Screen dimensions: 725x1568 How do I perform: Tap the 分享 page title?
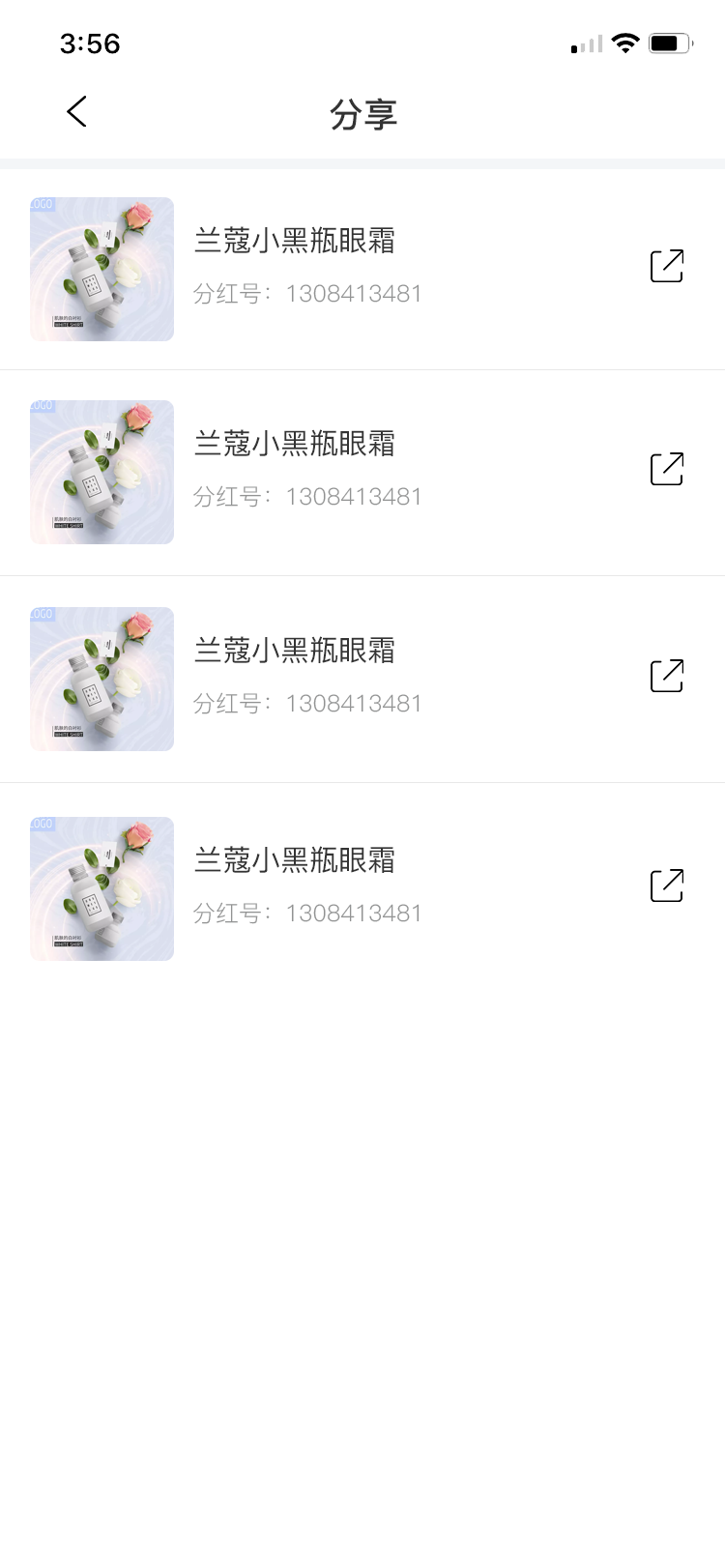click(362, 114)
